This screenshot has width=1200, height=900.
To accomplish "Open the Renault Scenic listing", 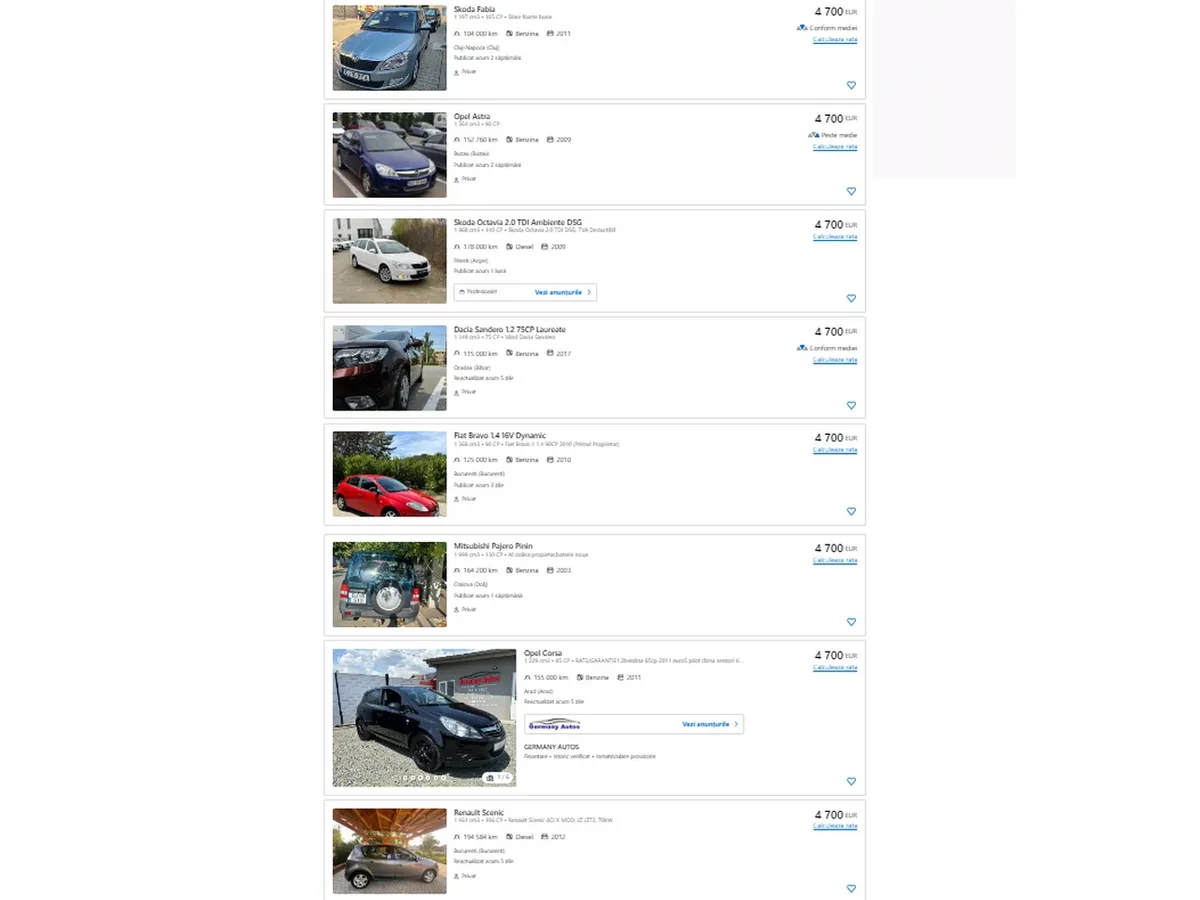I will pos(479,812).
